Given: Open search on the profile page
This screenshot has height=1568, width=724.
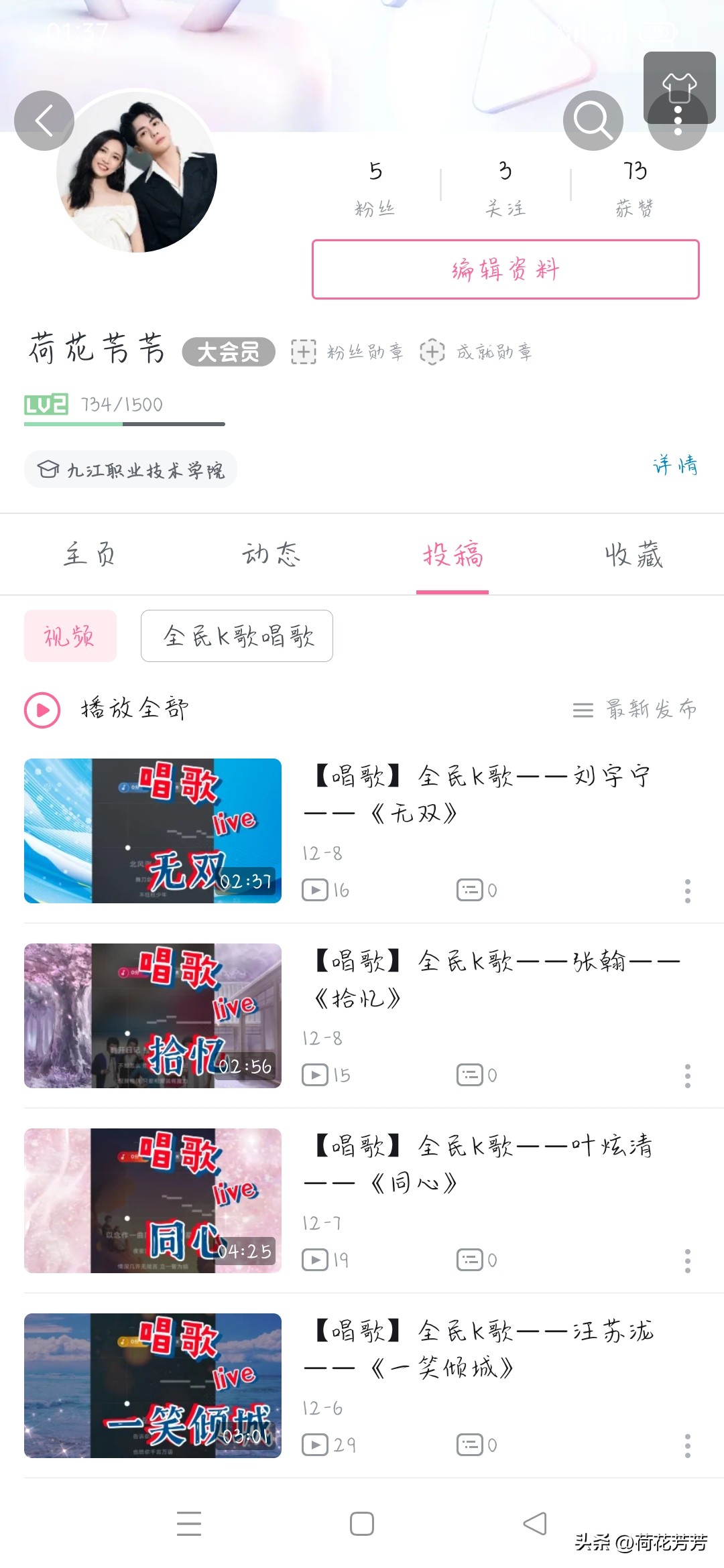Looking at the screenshot, I should 593,121.
